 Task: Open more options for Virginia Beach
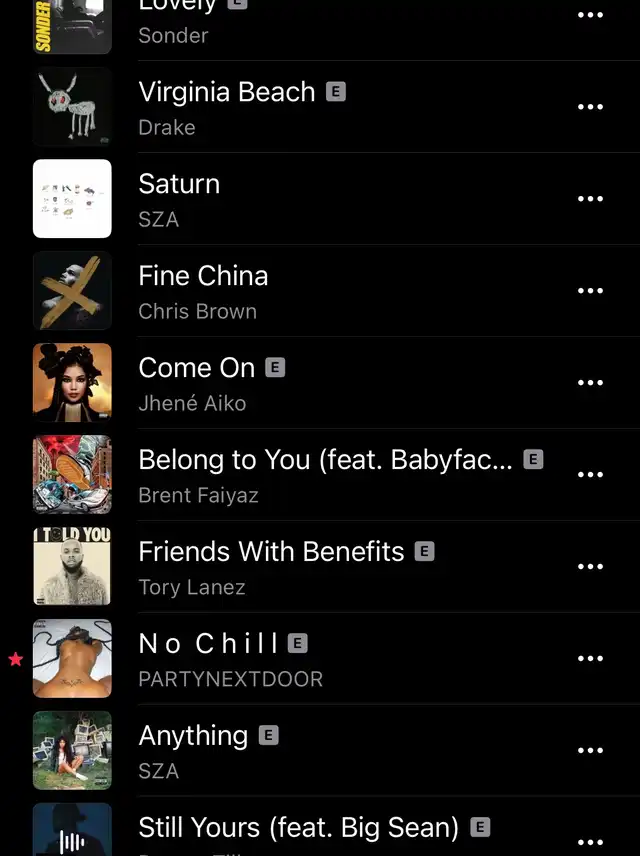click(x=590, y=107)
